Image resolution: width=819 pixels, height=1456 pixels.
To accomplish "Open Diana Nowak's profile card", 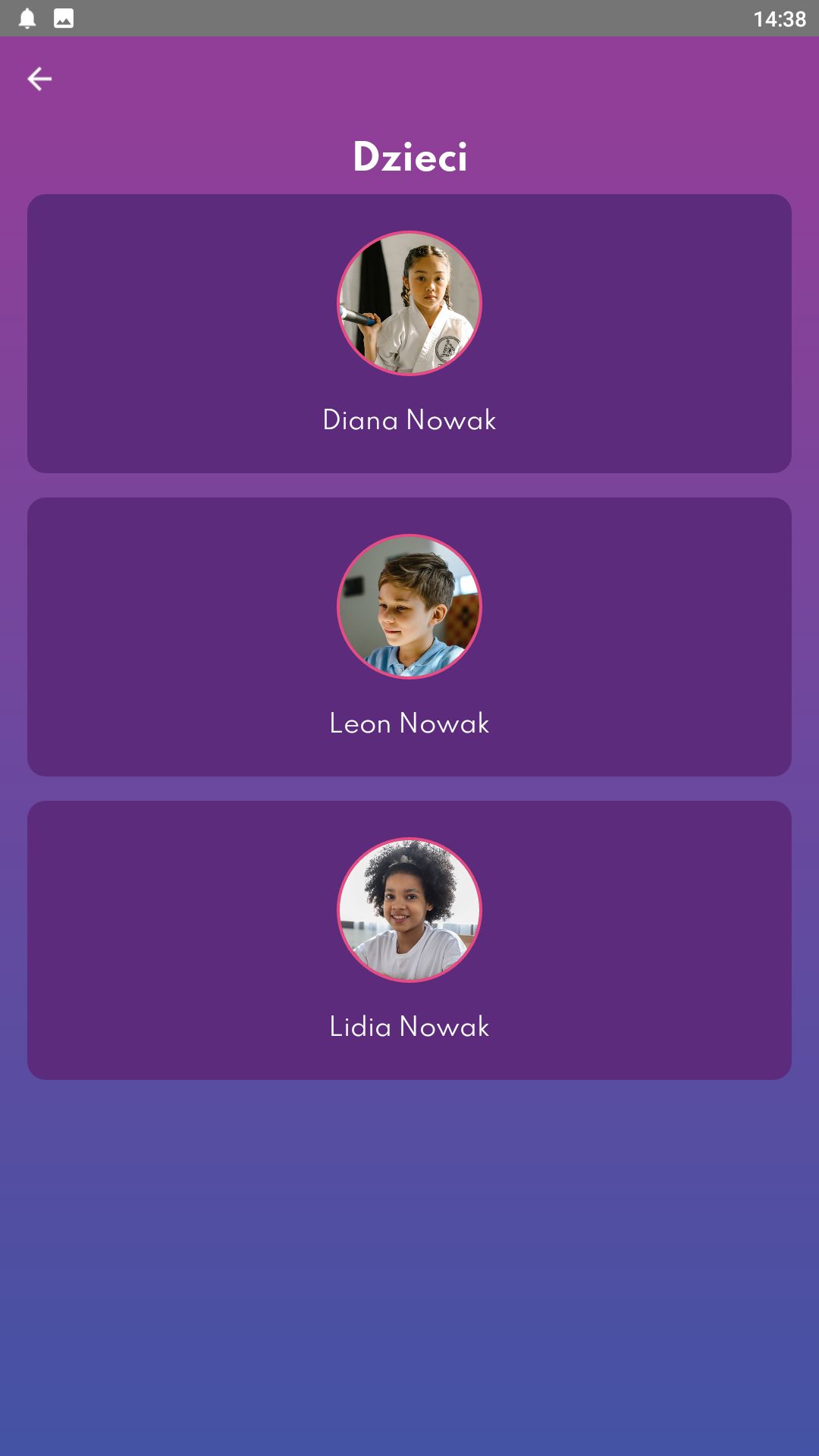I will (409, 334).
